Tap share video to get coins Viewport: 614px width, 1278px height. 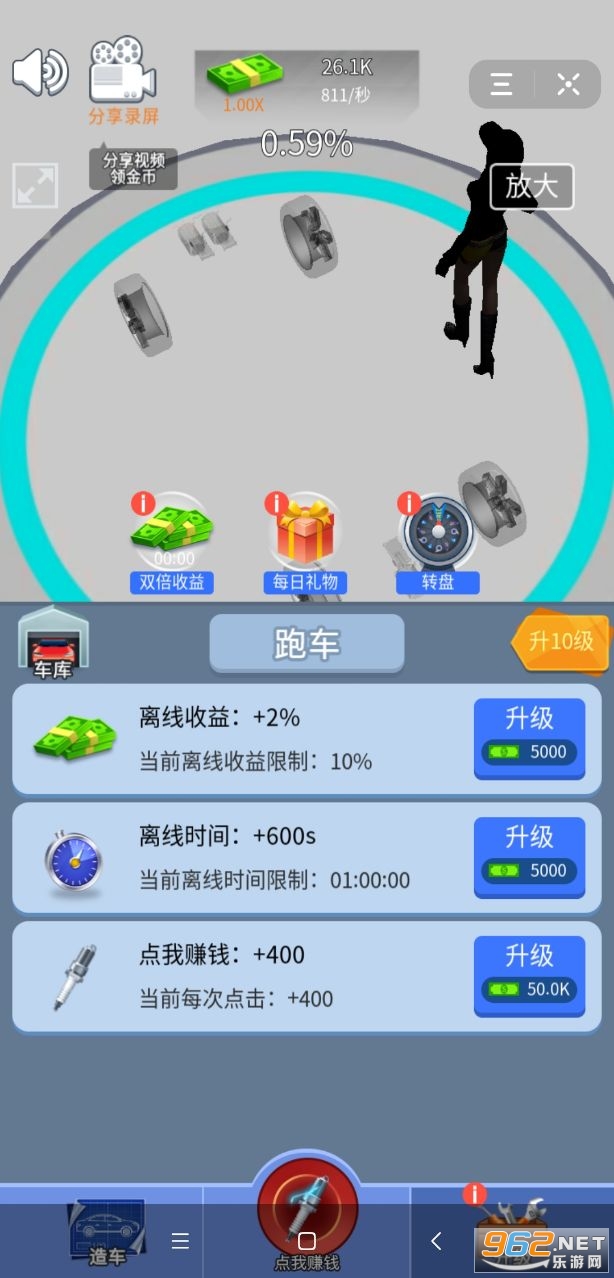pos(133,169)
